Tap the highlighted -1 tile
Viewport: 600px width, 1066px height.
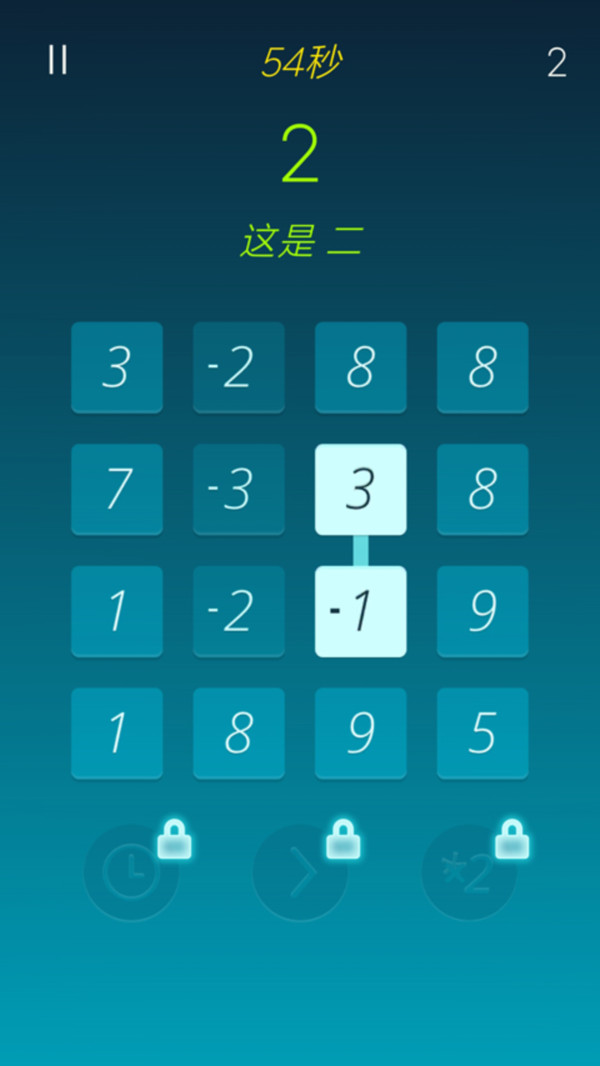pyautogui.click(x=361, y=611)
